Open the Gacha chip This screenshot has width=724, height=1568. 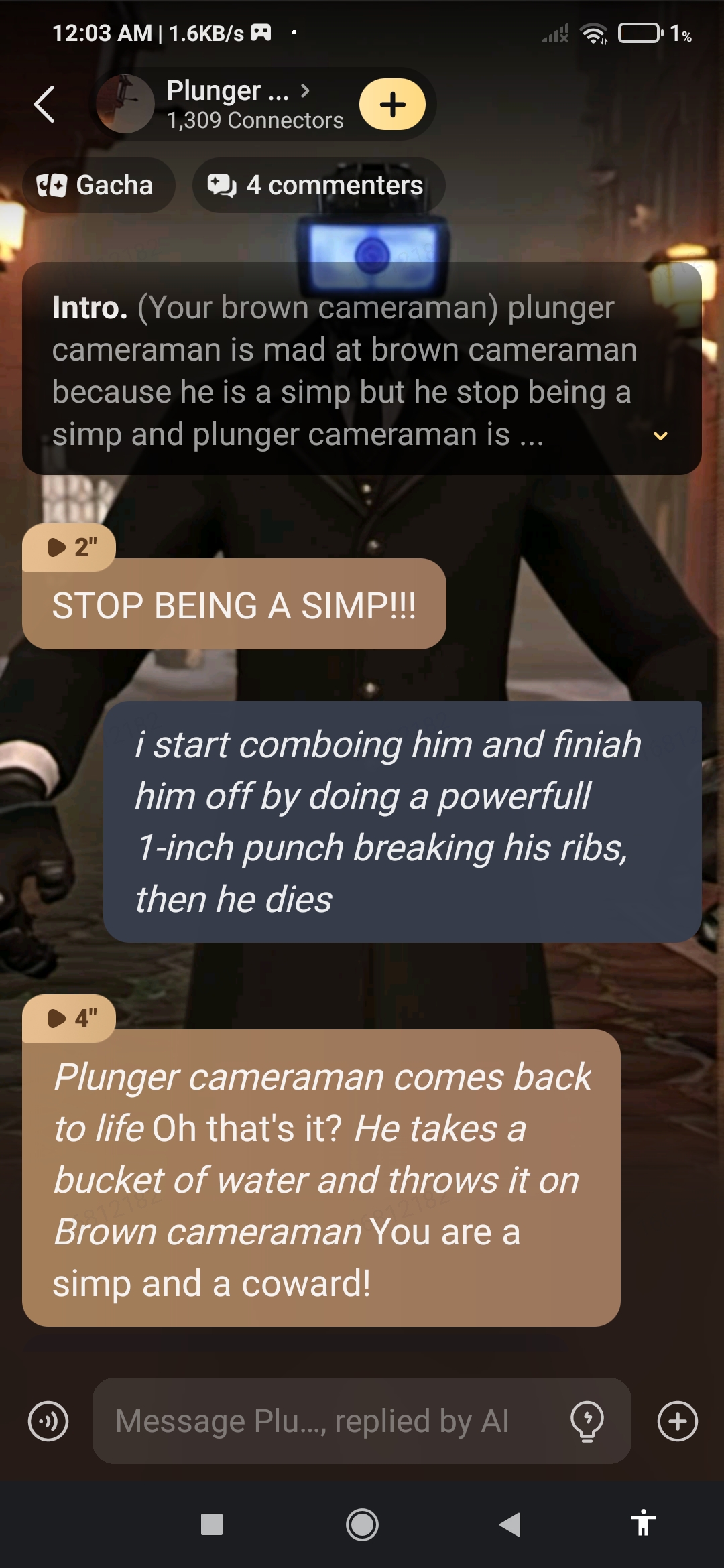coord(99,185)
